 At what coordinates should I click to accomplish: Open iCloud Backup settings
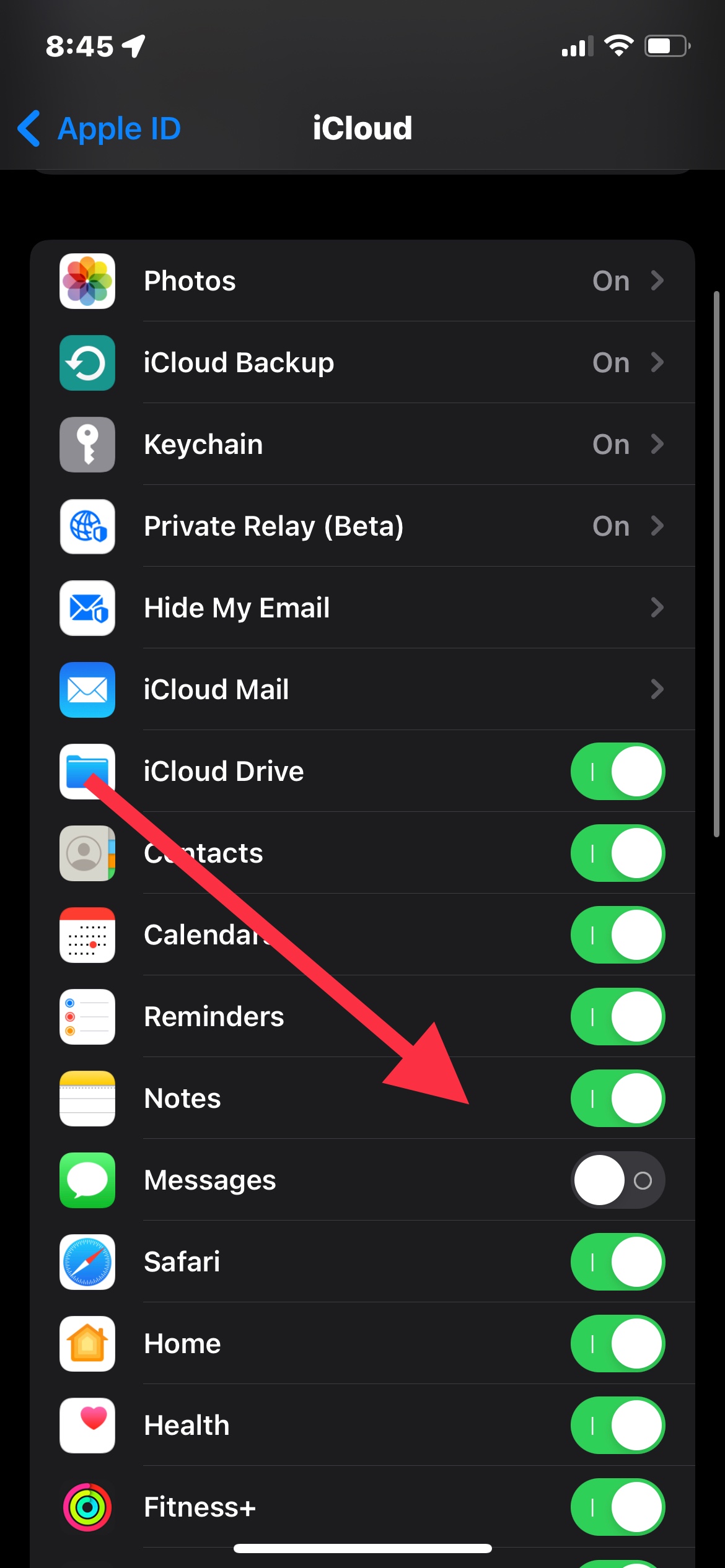coord(362,363)
